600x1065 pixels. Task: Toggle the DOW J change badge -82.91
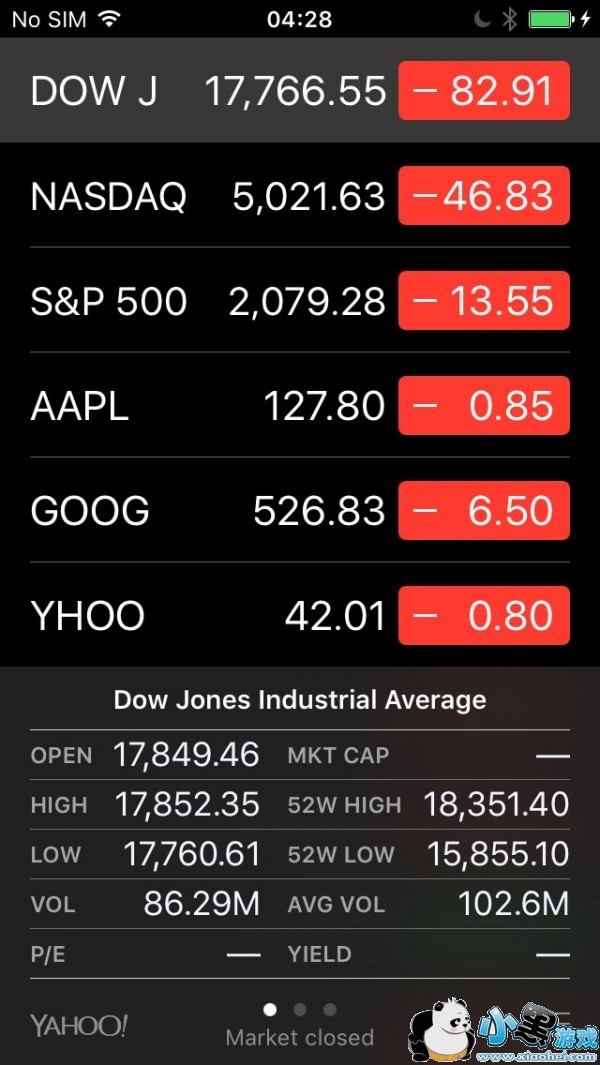[484, 90]
